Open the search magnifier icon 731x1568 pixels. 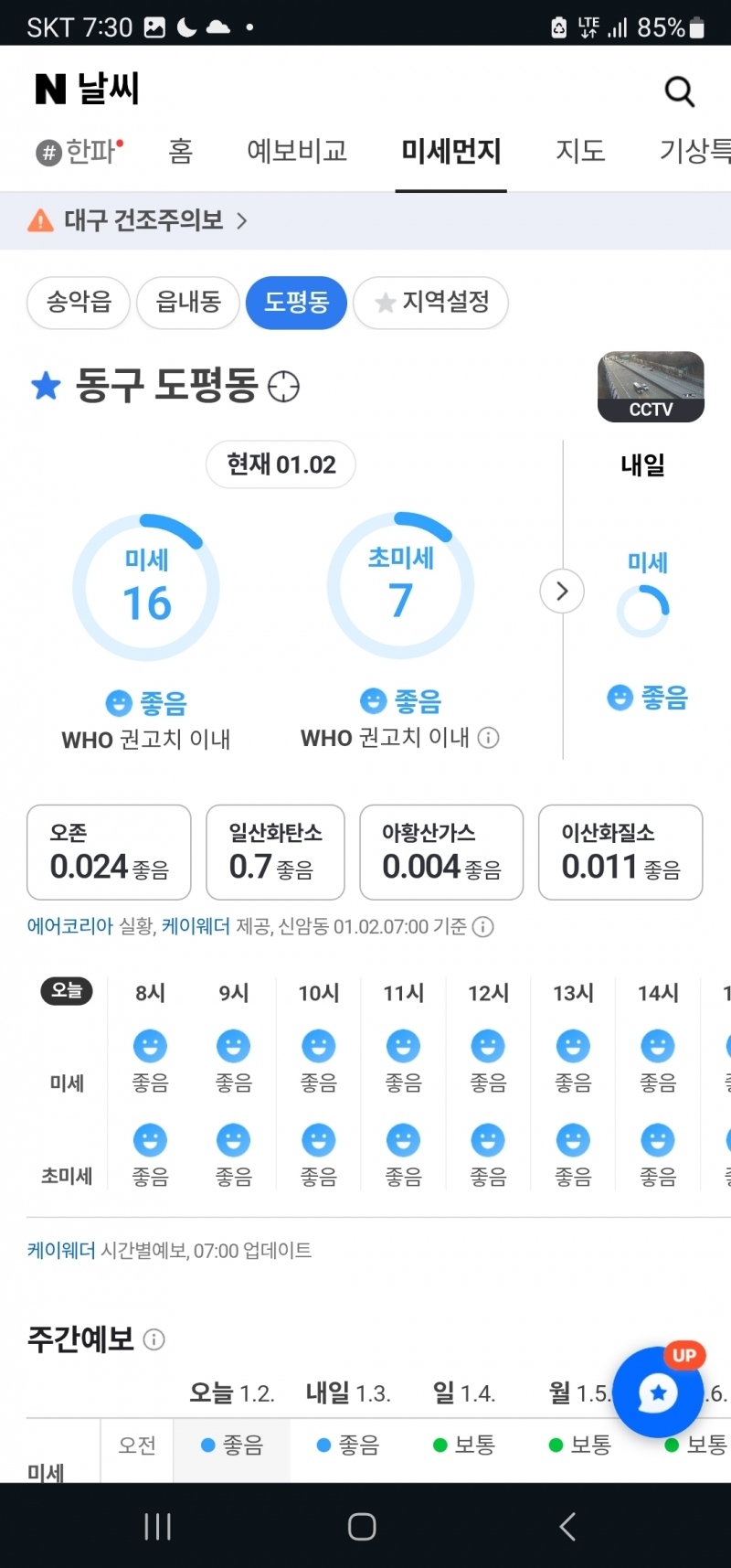[679, 91]
